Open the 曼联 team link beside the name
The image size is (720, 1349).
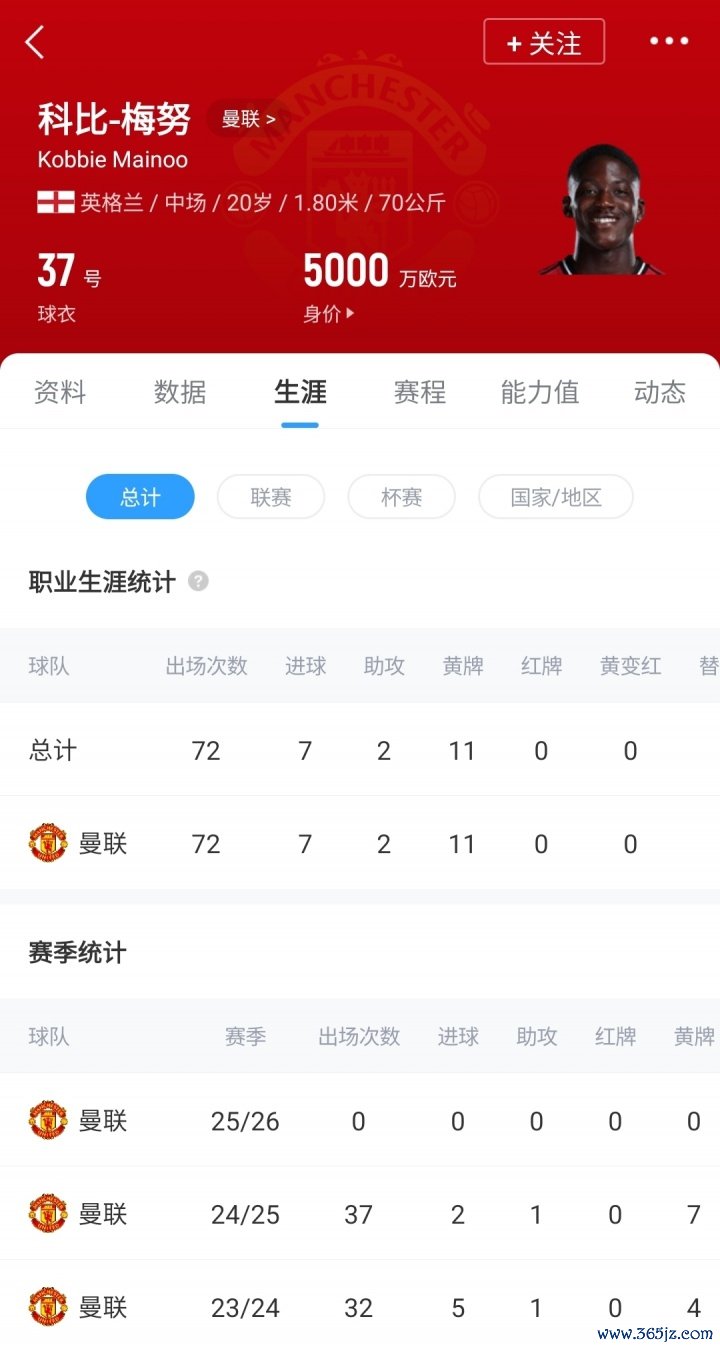tap(247, 120)
